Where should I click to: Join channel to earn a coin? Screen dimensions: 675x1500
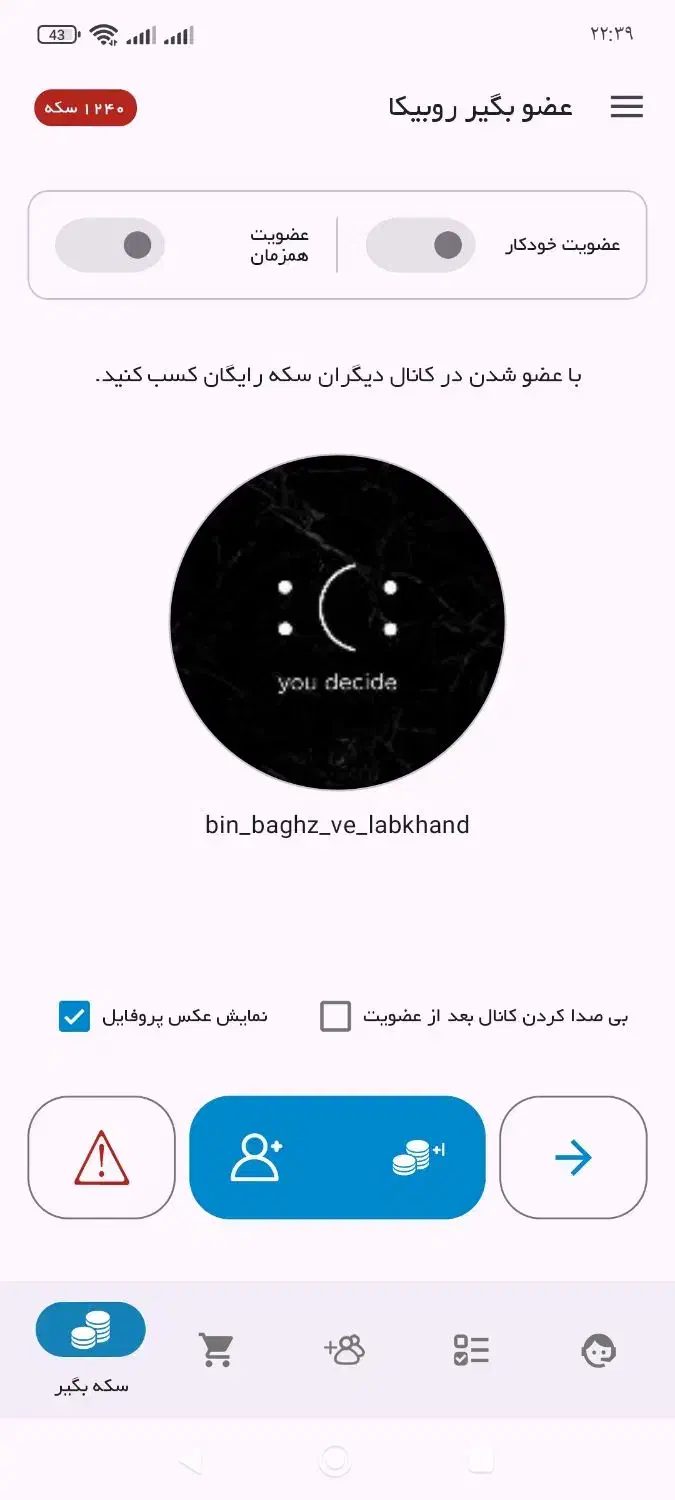point(337,1158)
